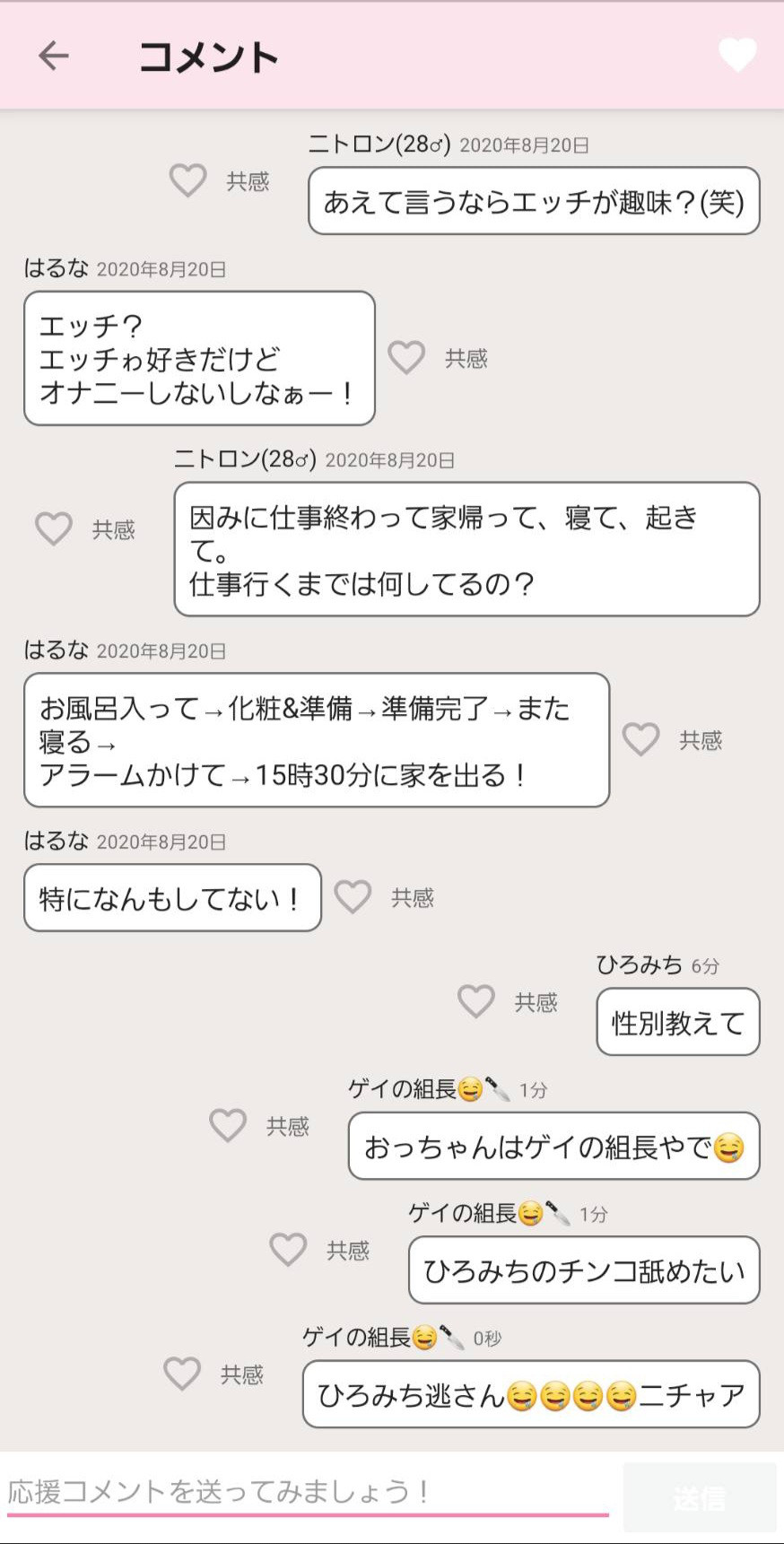Focus the 応援コメント input field
This screenshot has width=784, height=1544.
pos(308,1493)
